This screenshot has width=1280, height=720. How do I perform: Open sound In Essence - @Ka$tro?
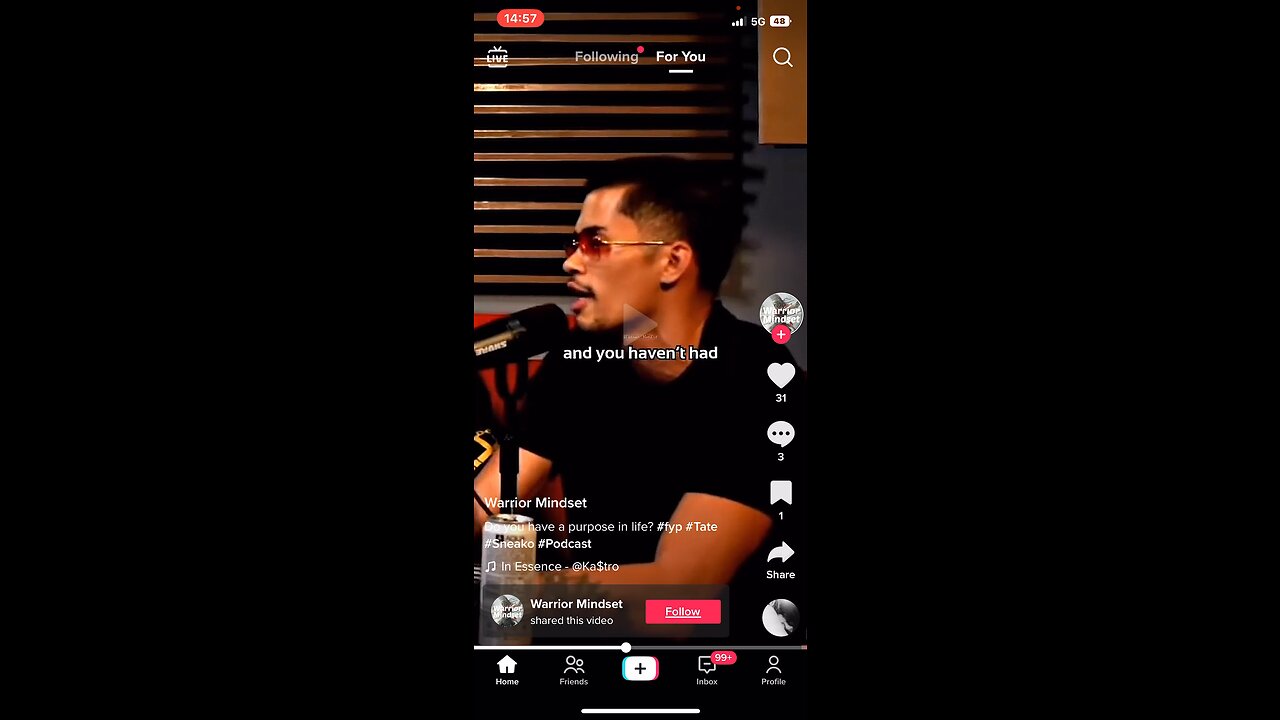point(559,567)
